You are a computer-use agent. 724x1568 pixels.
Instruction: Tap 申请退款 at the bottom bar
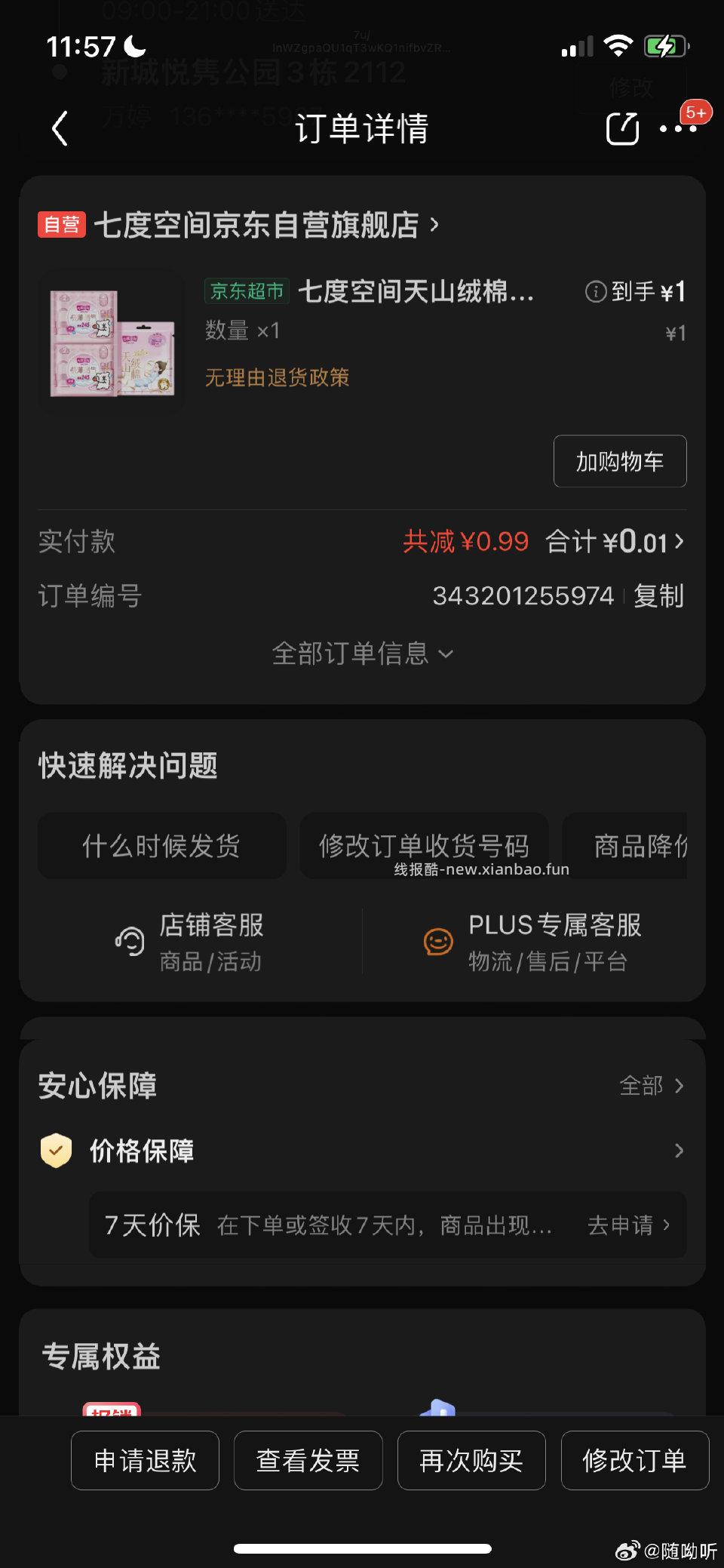point(145,1461)
